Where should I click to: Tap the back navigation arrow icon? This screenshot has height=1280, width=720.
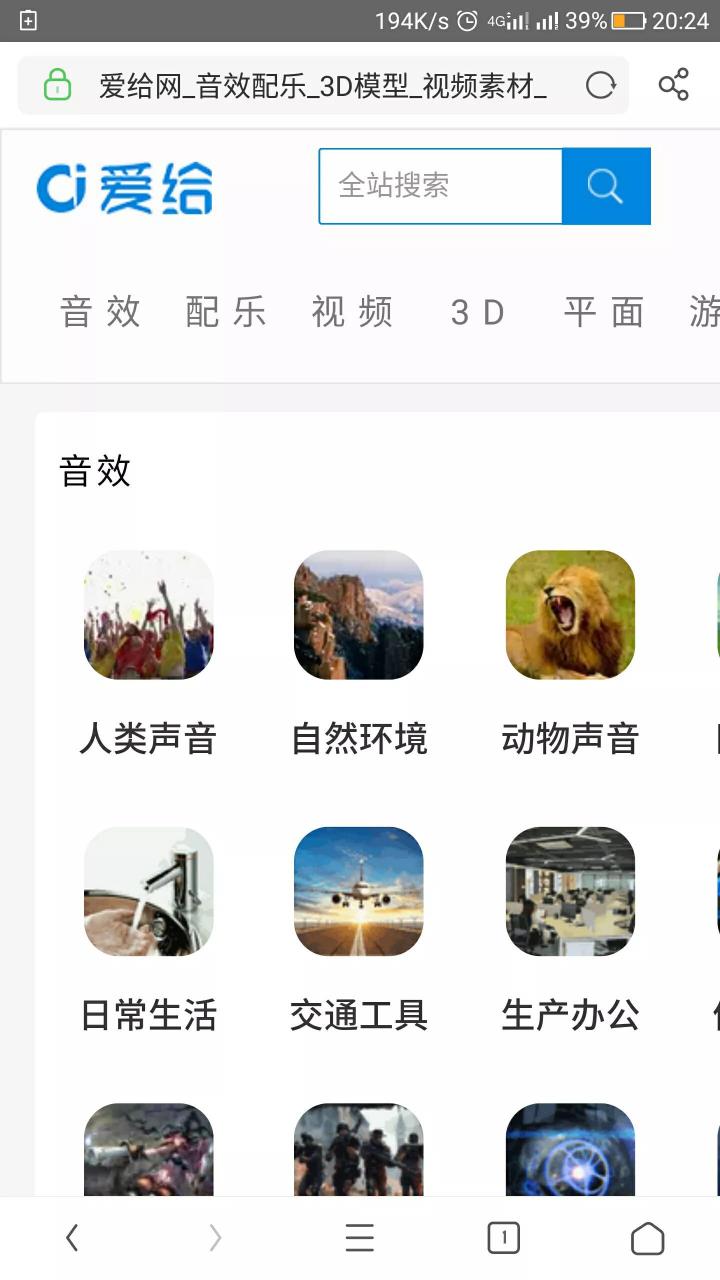(71, 1237)
